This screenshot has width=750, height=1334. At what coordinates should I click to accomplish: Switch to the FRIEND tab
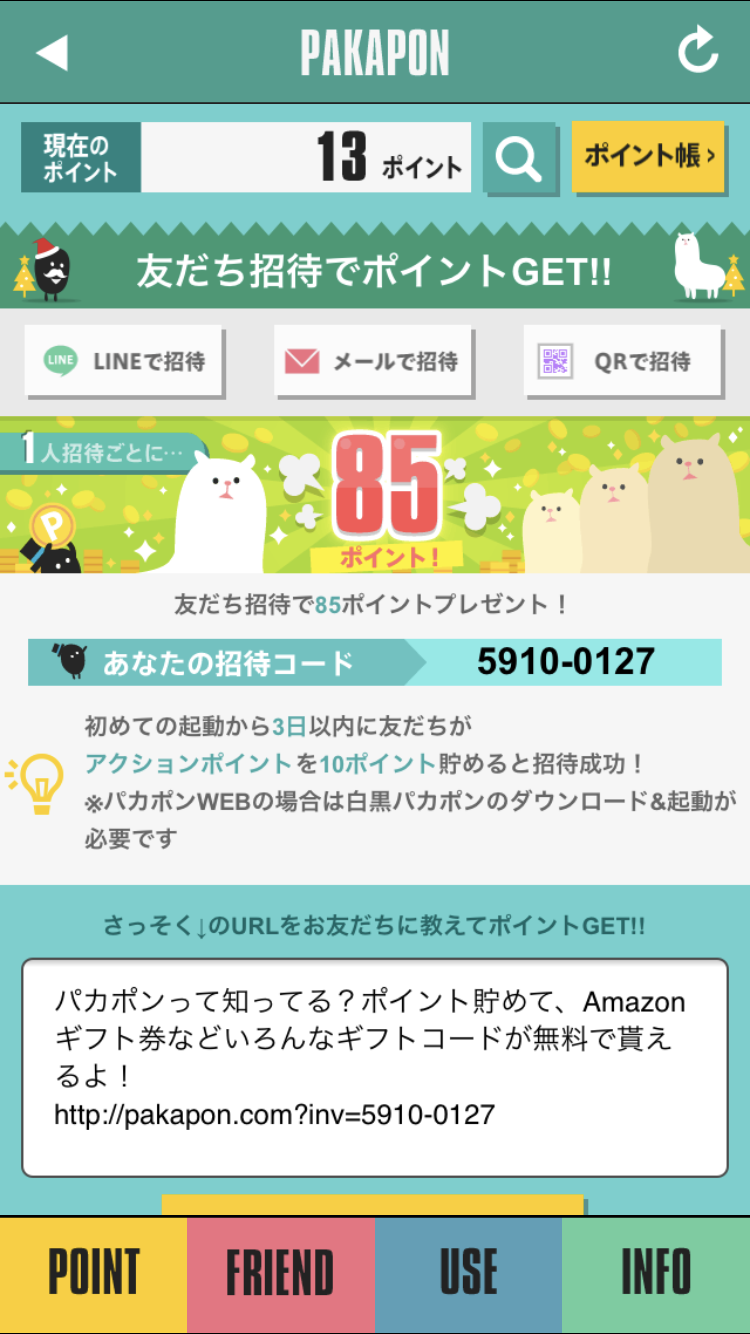tap(281, 1275)
